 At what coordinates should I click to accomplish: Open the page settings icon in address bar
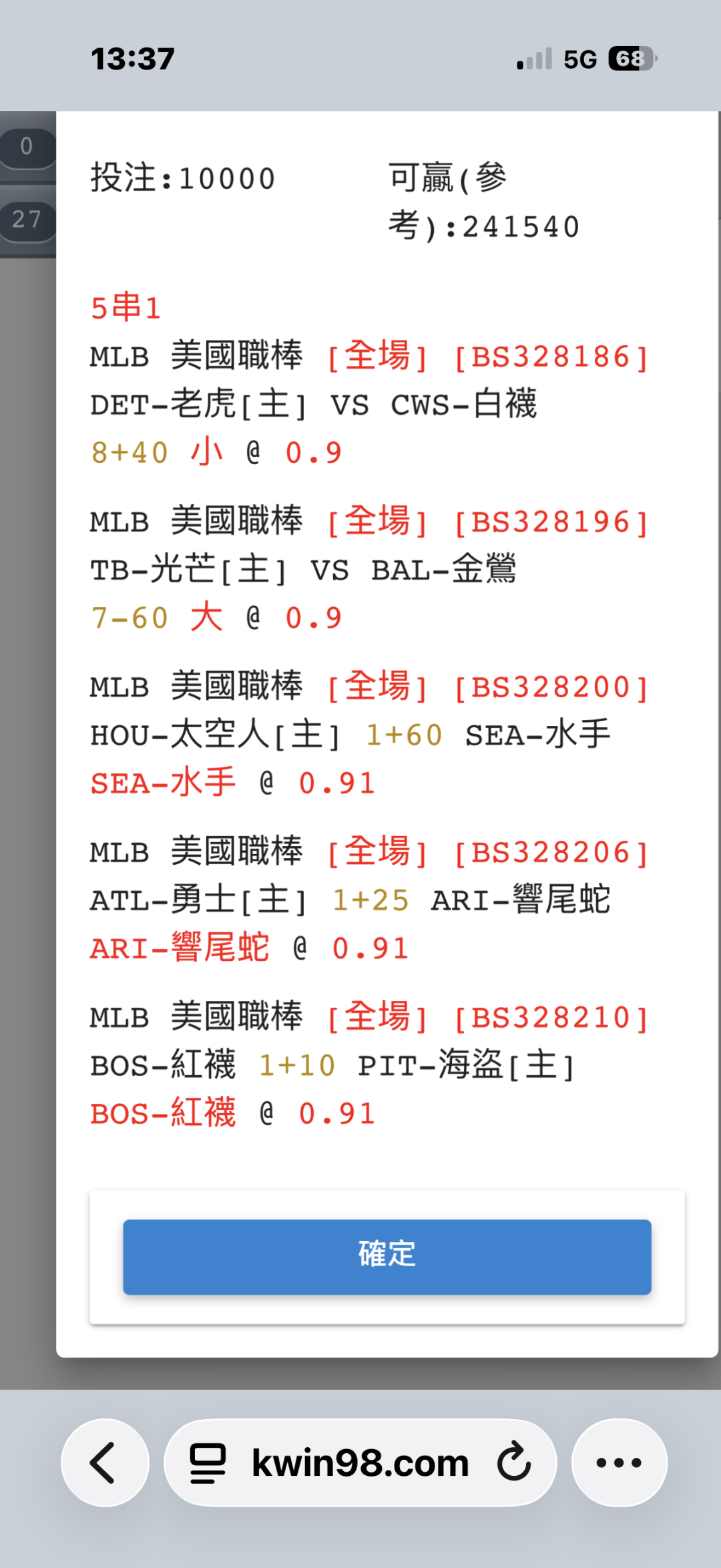(208, 1462)
